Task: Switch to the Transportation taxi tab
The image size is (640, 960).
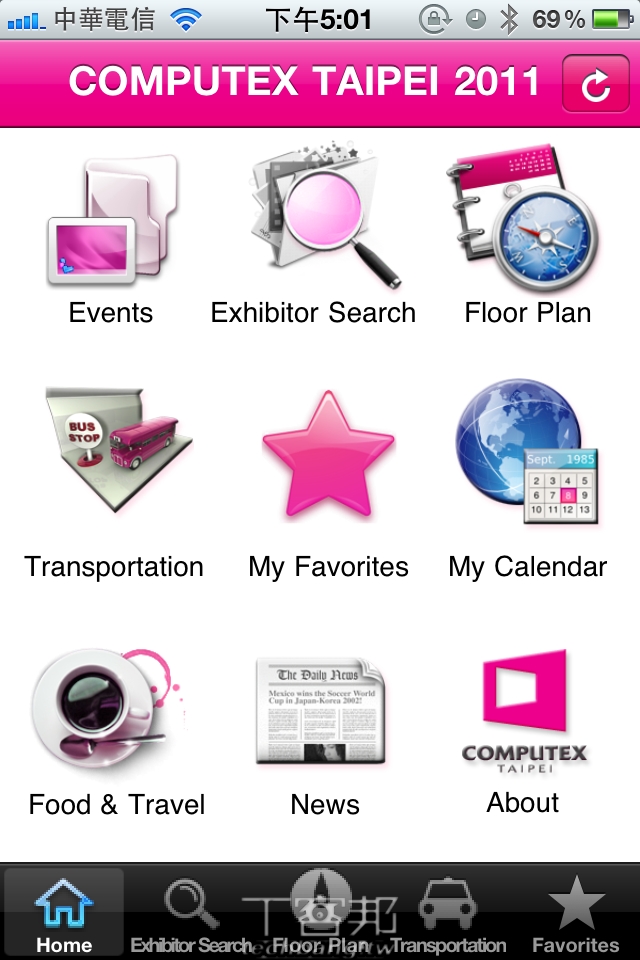Action: 448,912
